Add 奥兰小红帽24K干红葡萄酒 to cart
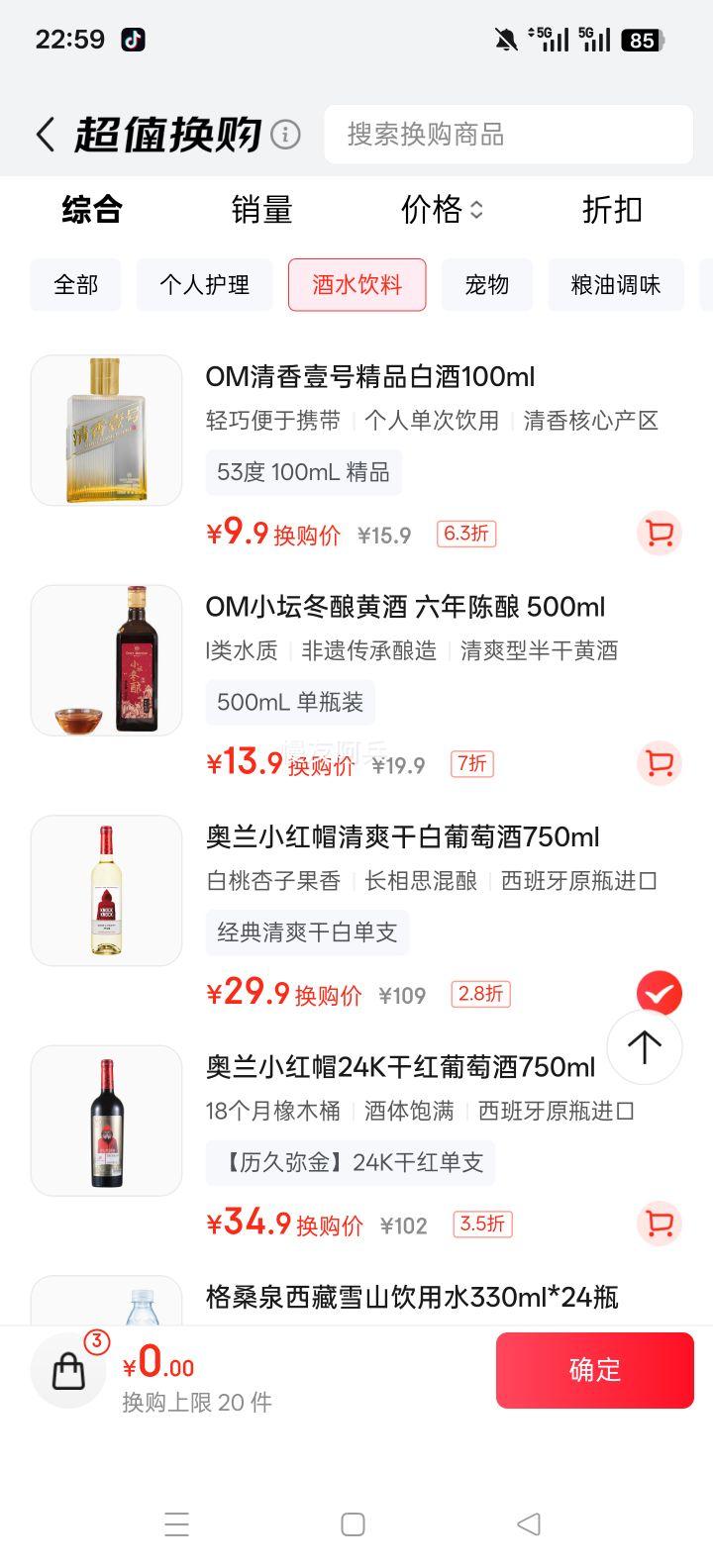The height and width of the screenshot is (1568, 713). (x=659, y=1223)
